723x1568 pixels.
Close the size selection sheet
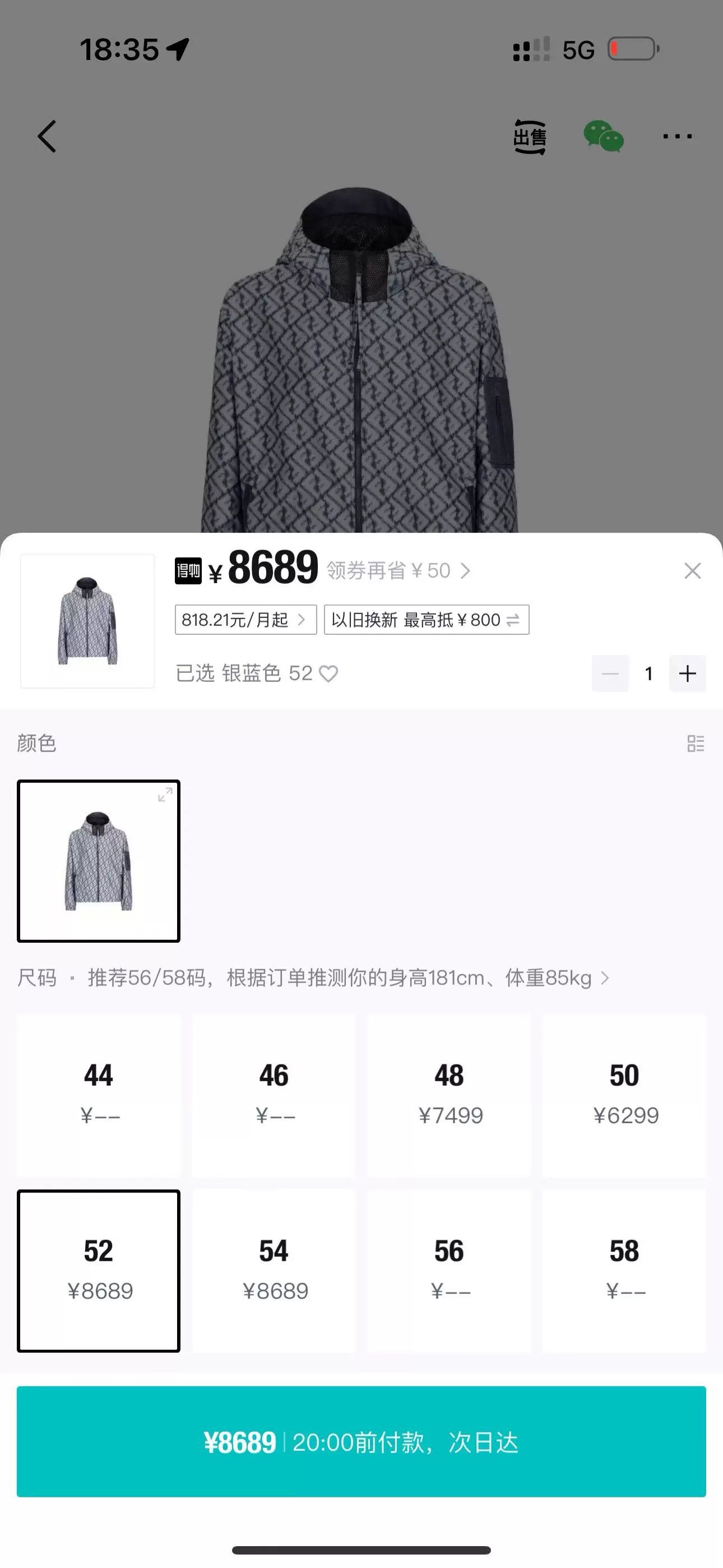pos(692,570)
